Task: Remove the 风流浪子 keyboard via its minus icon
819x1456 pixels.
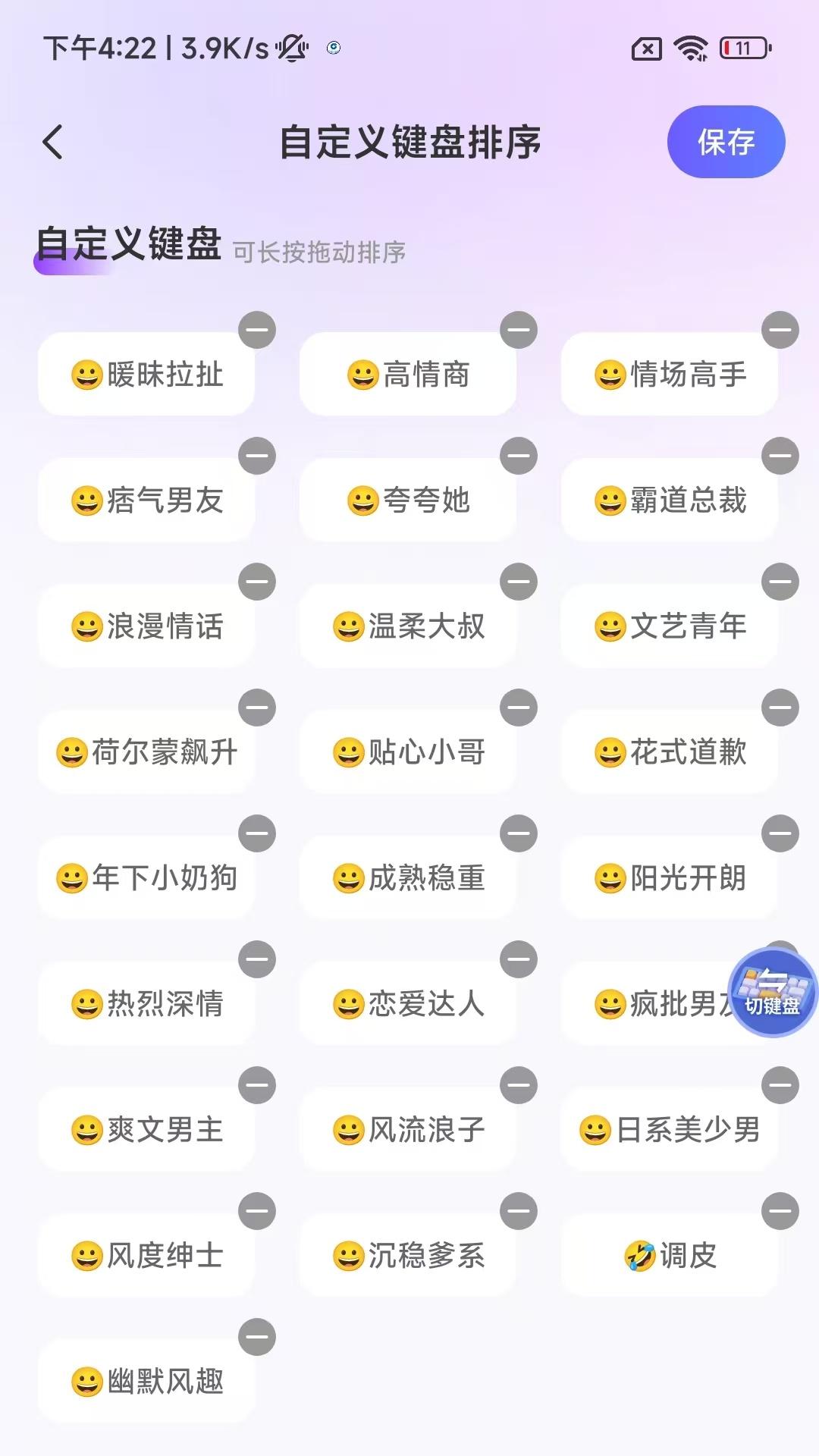Action: (519, 1086)
